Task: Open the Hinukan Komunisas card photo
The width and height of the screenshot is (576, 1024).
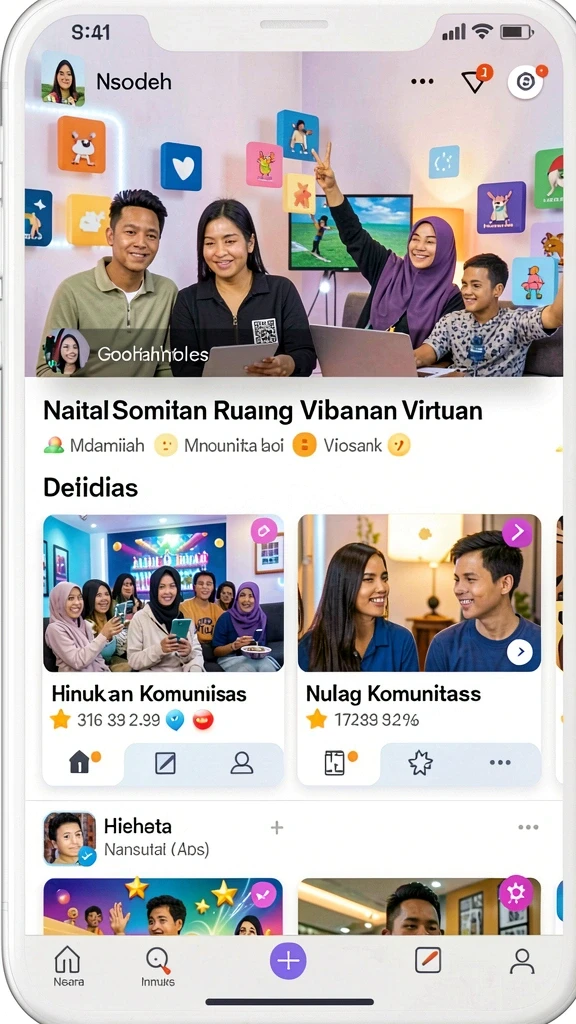Action: [163, 593]
